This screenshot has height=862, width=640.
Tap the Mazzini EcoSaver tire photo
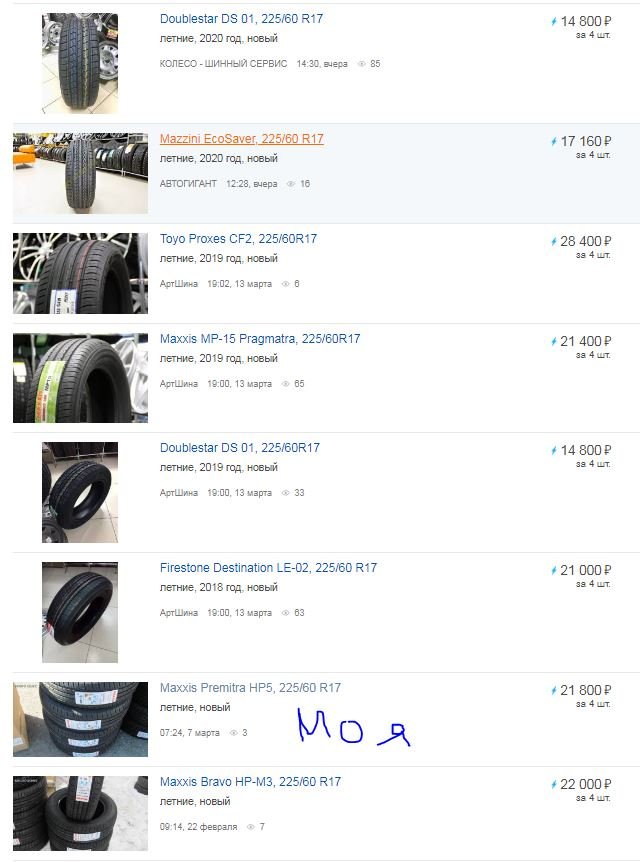(80, 173)
